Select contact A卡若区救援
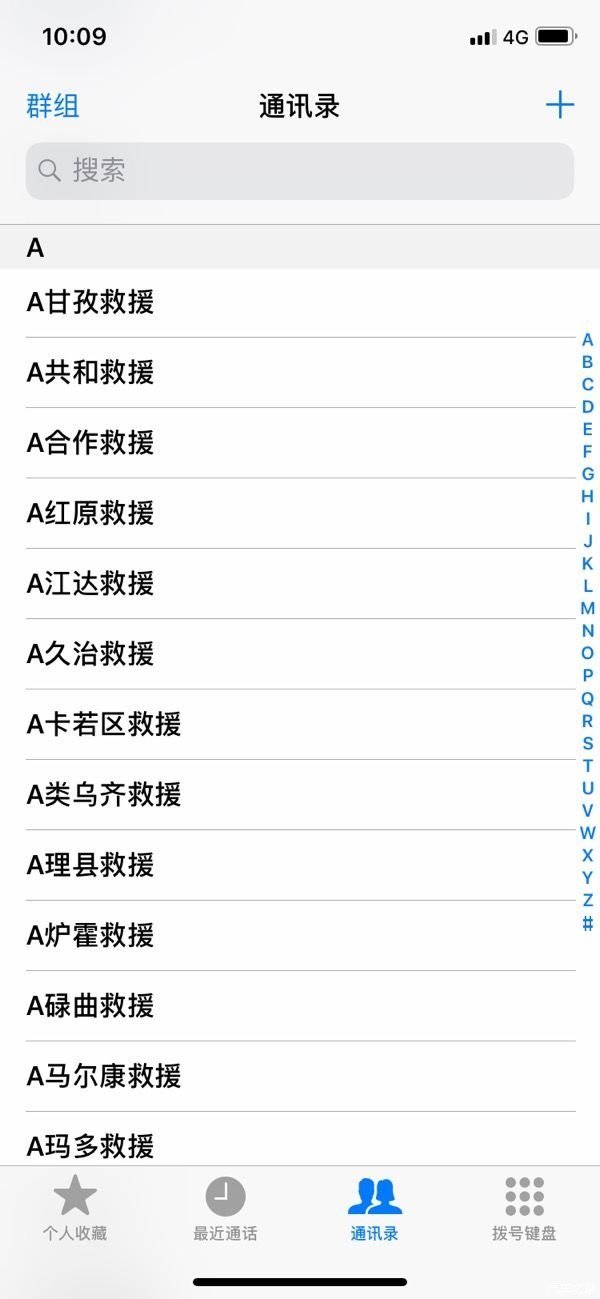The height and width of the screenshot is (1299, 600). [x=103, y=724]
